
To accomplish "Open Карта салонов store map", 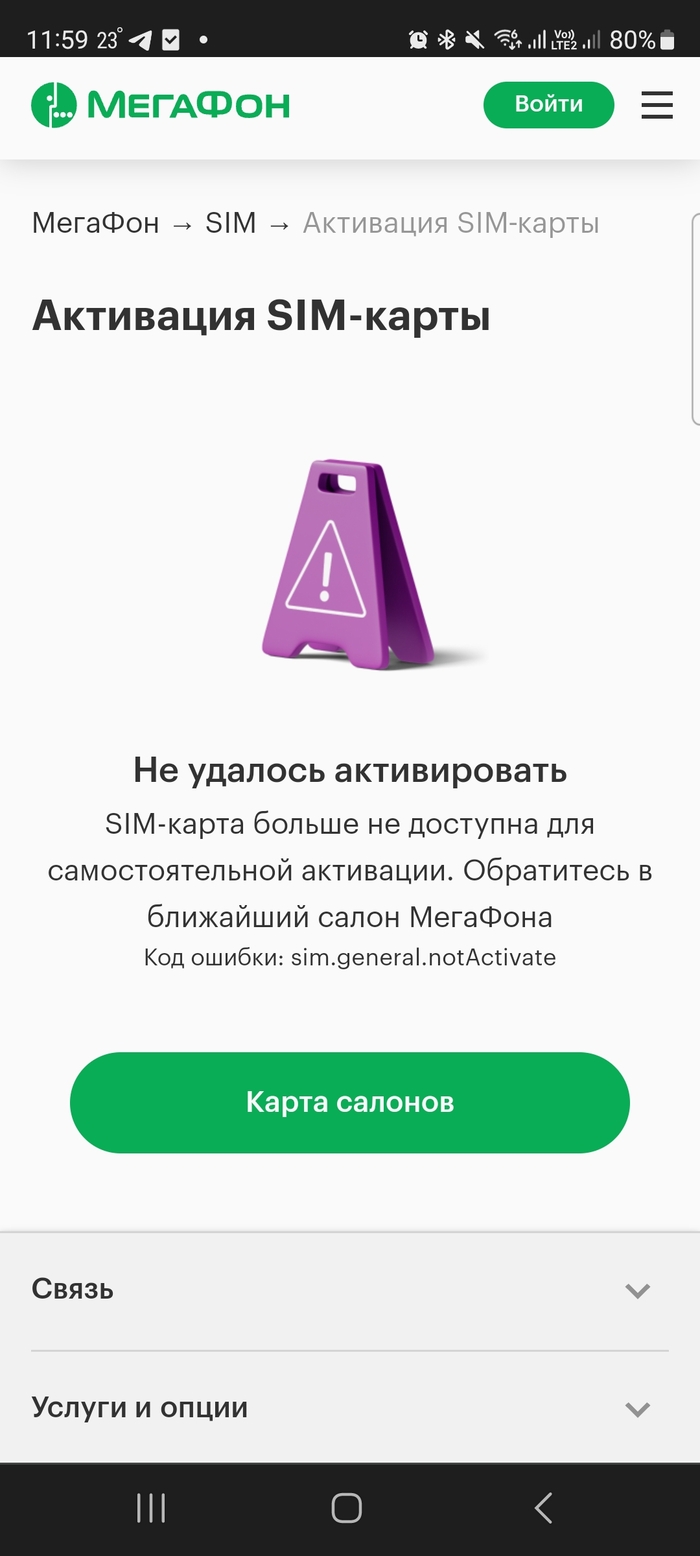I will click(350, 1102).
